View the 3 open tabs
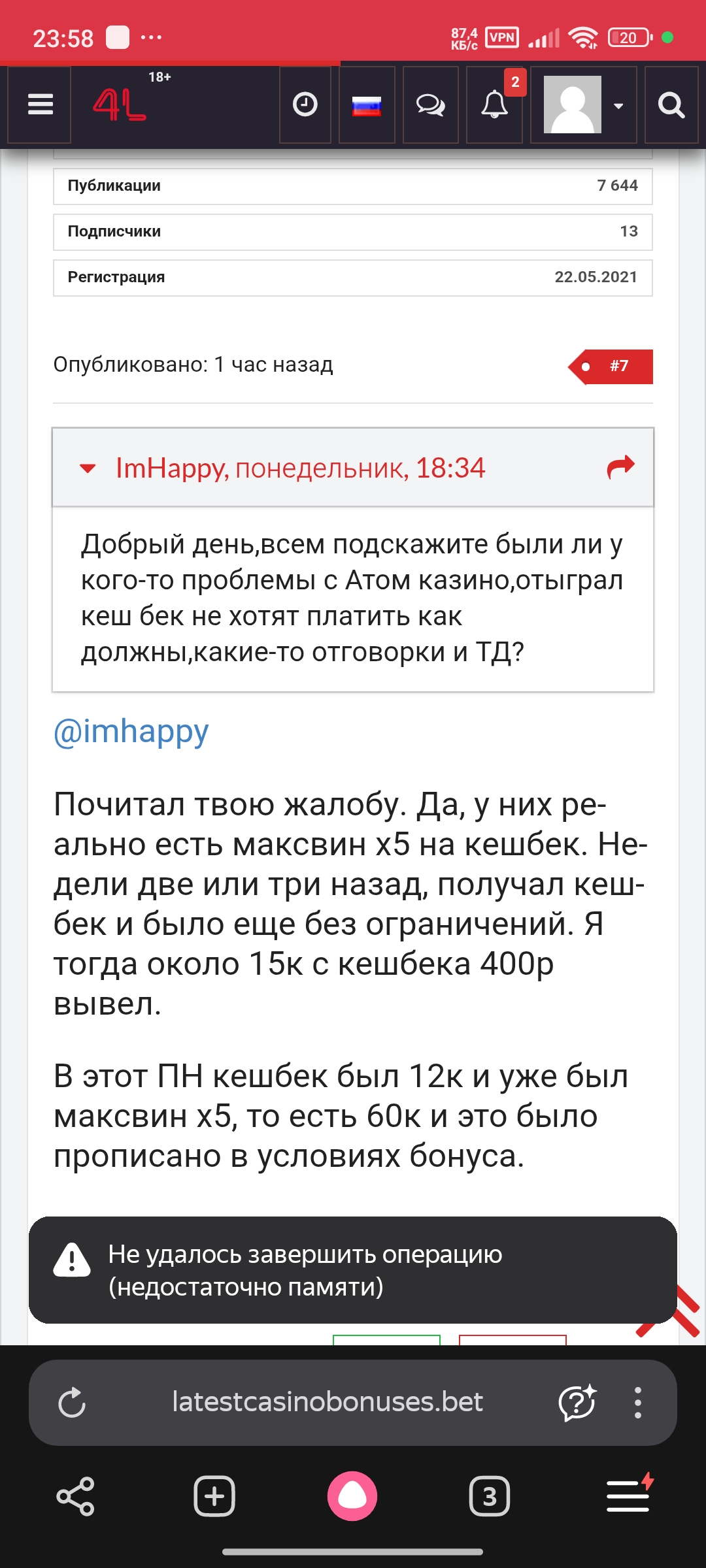The image size is (706, 1568). (489, 1496)
